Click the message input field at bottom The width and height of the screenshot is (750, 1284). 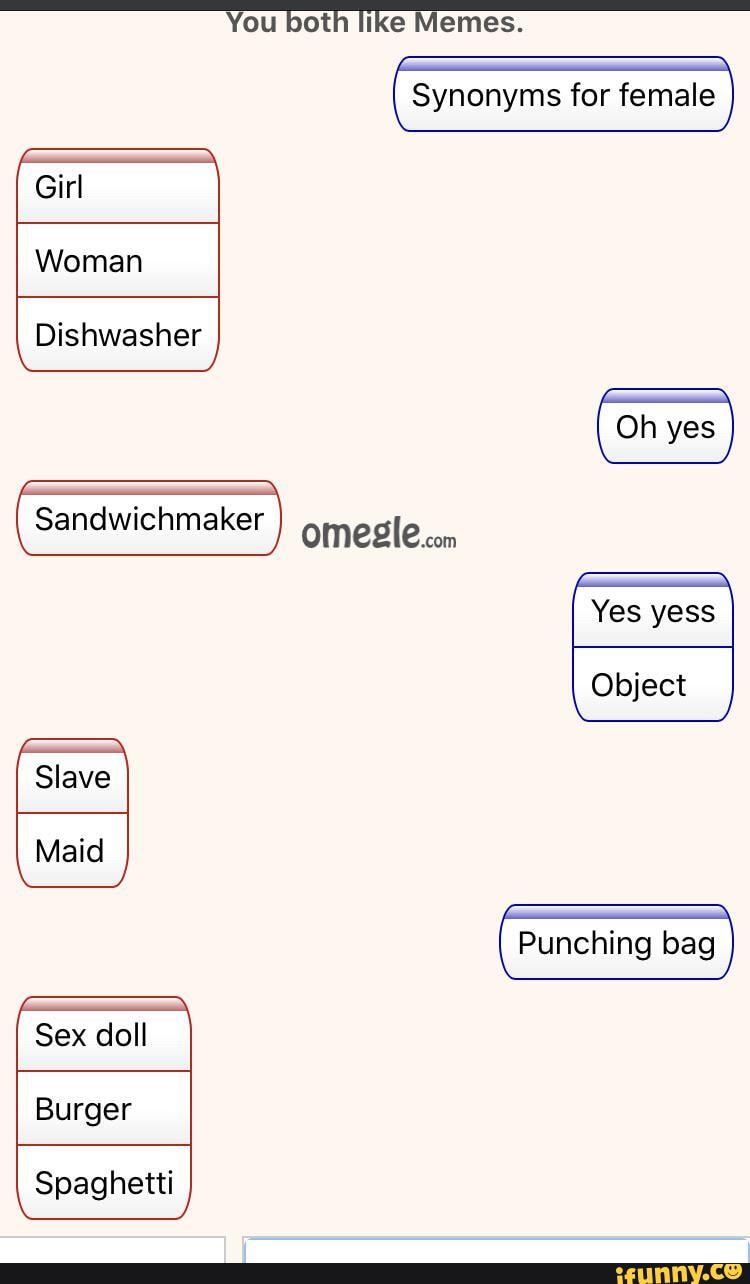497,1253
